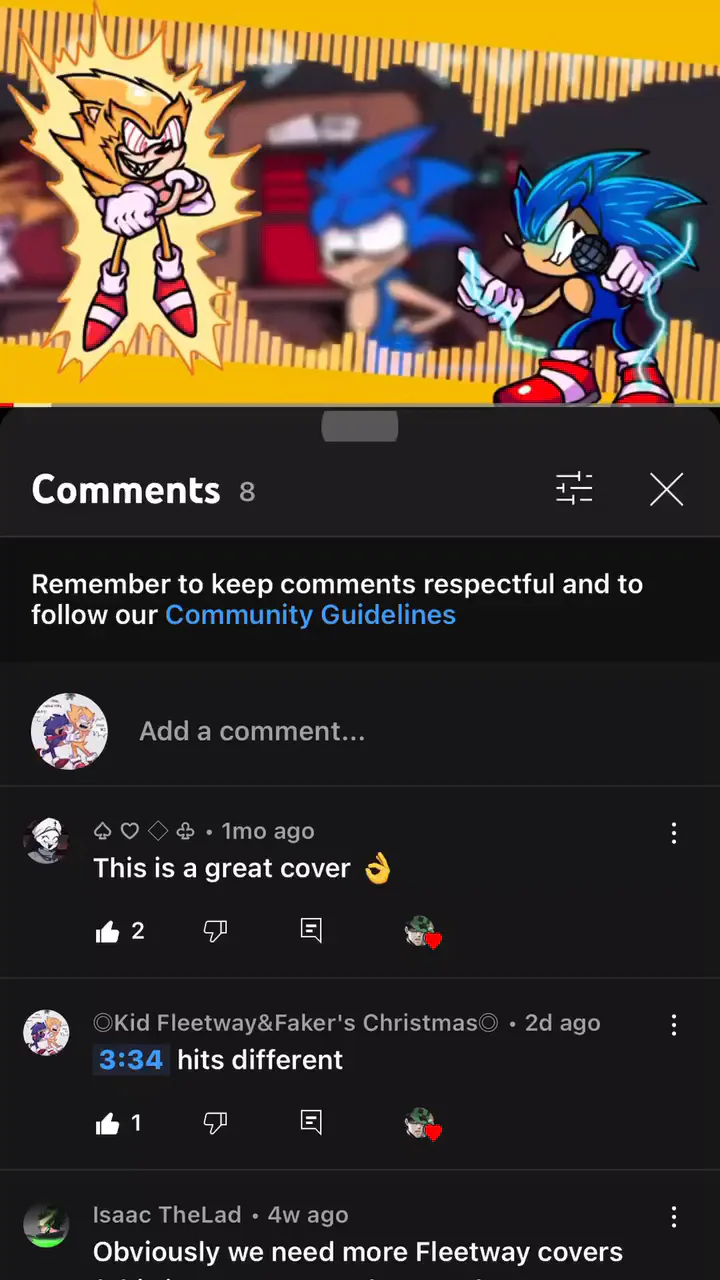
Task: Jump to the 3:34 timestamp
Action: coord(131,1060)
